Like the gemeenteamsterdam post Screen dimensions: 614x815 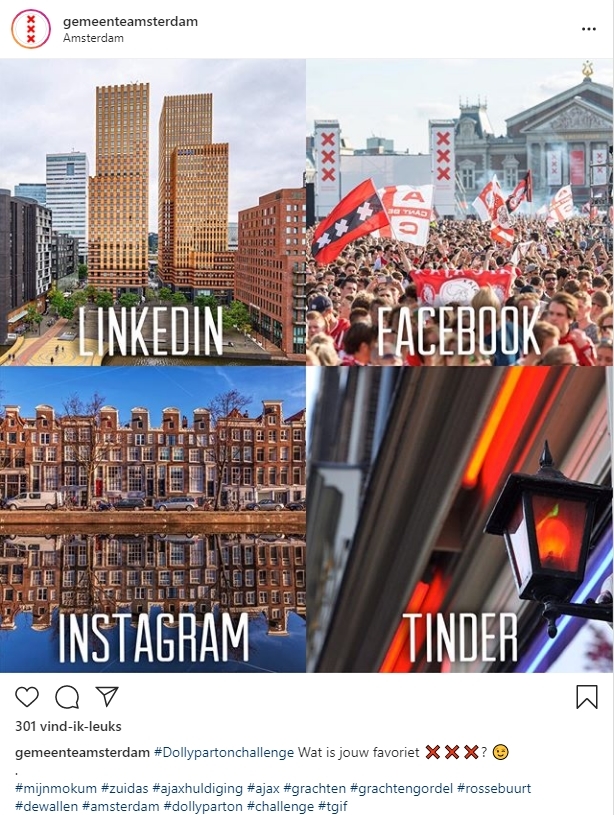coord(27,696)
